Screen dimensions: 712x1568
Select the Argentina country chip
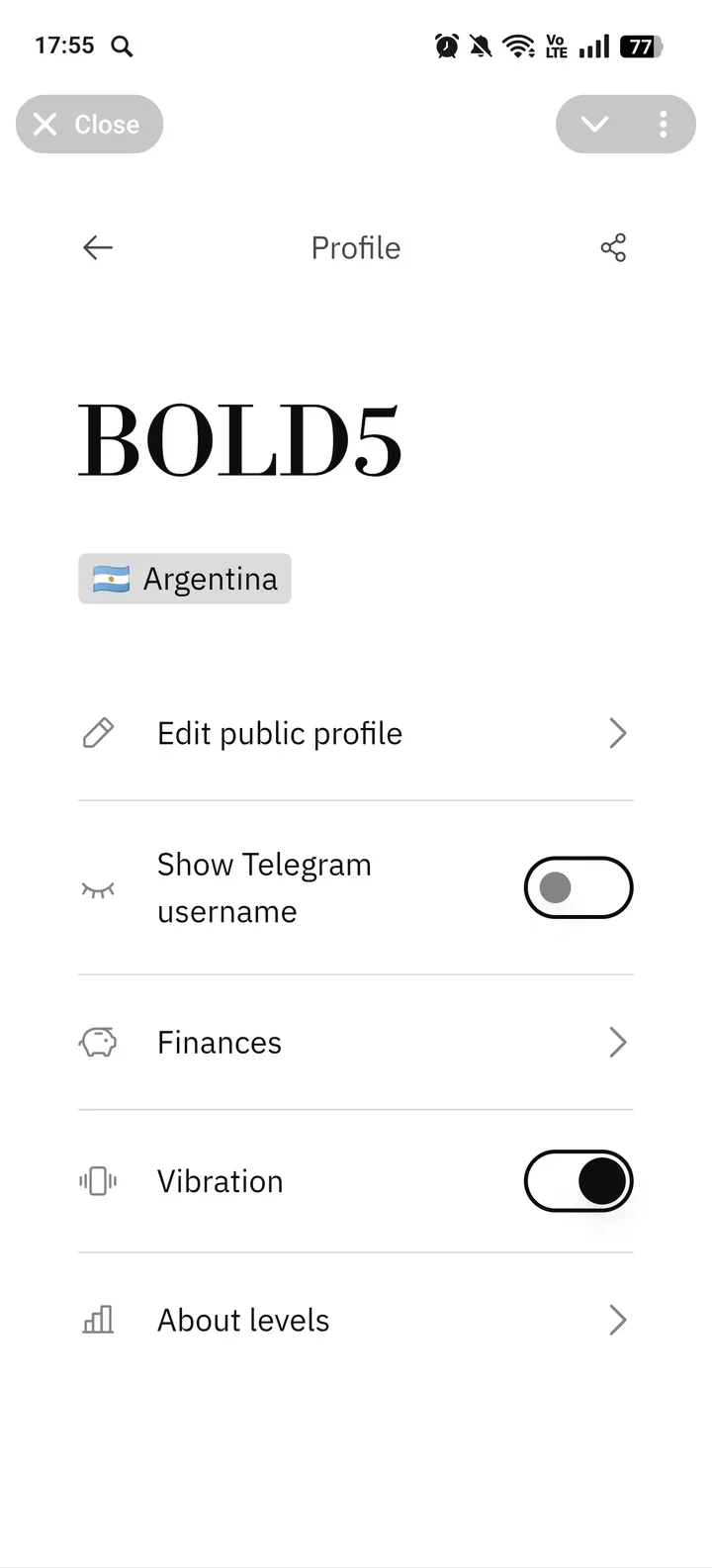click(184, 579)
